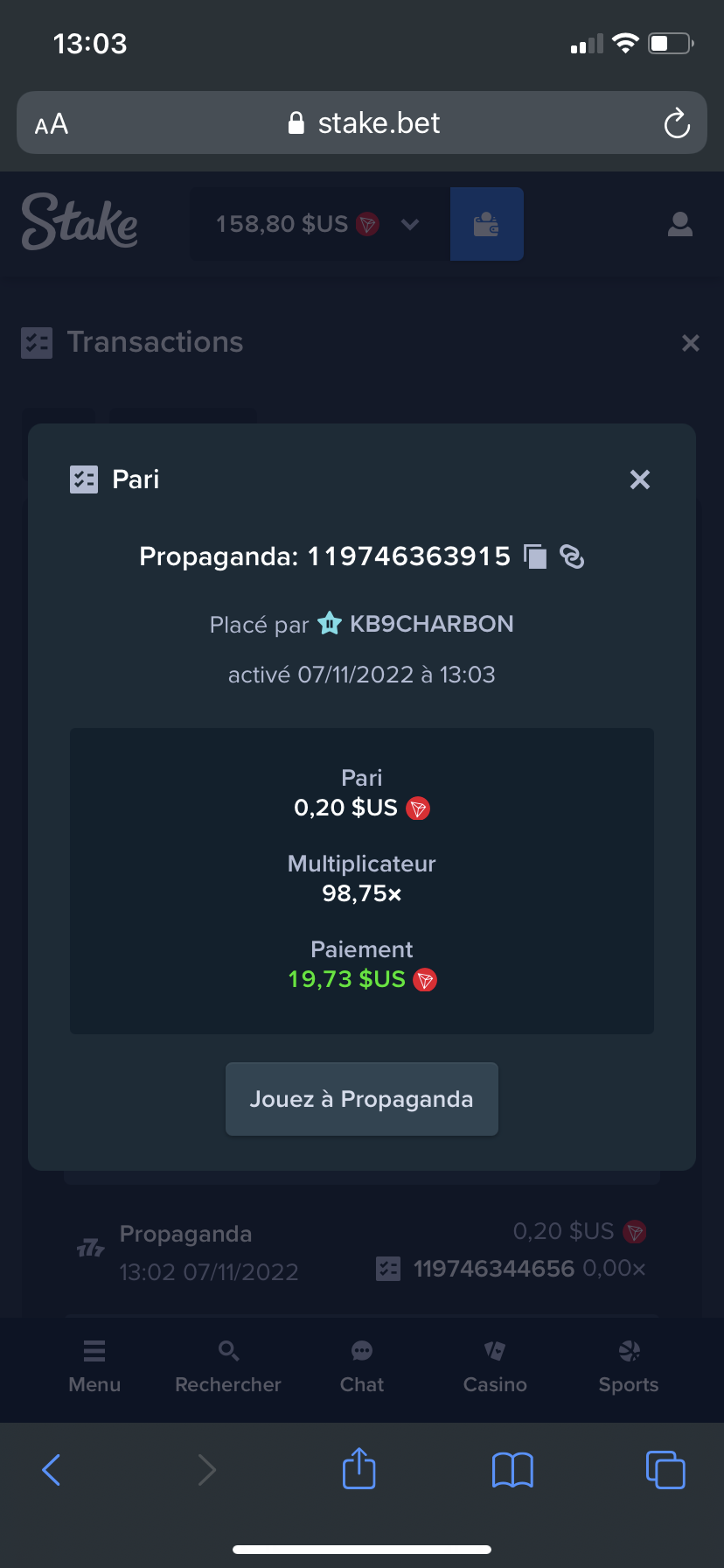
Task: Close the Pari dialog
Action: (x=640, y=479)
